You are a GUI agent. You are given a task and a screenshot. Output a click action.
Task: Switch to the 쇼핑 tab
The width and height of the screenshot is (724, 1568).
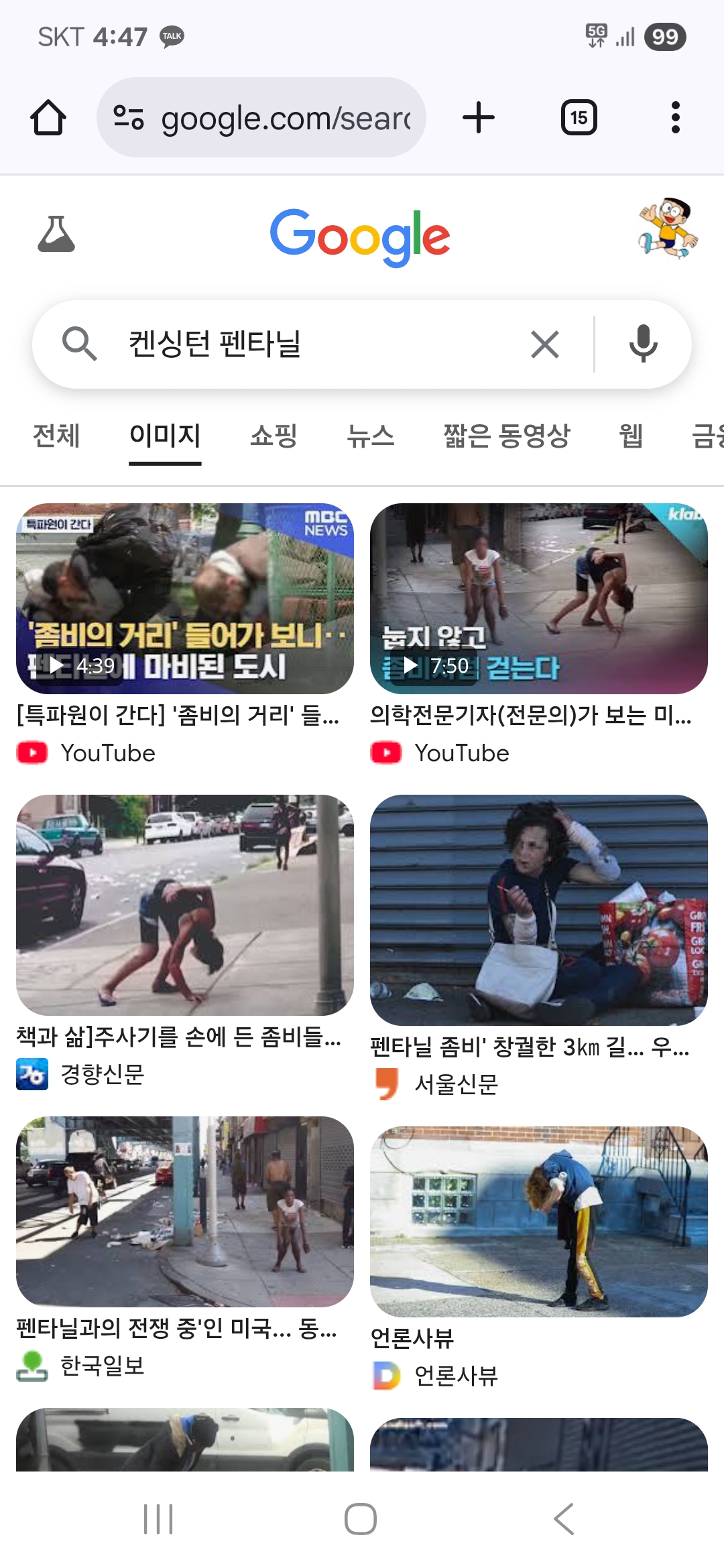point(274,436)
